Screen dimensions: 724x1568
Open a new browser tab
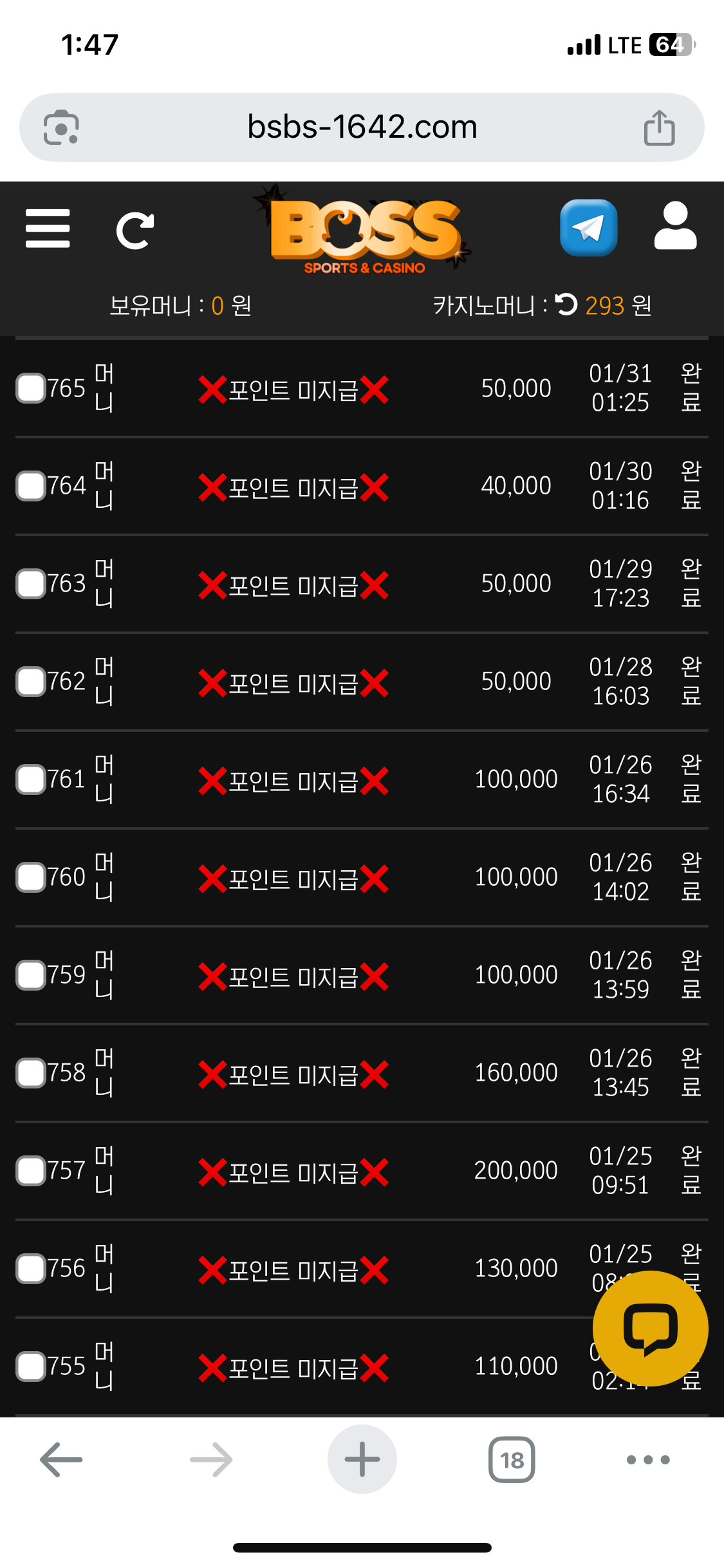(x=362, y=1459)
